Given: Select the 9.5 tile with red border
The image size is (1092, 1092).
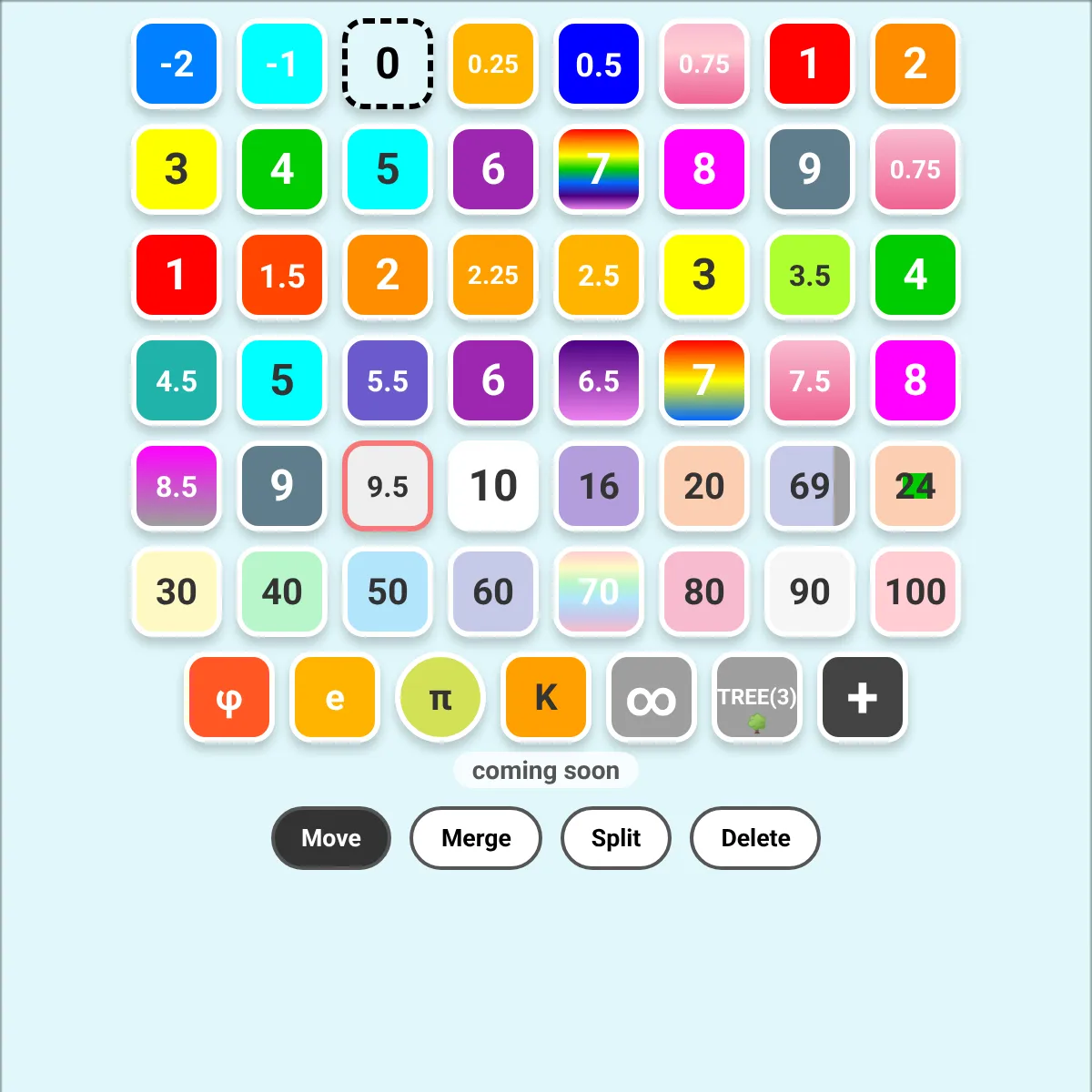Looking at the screenshot, I should point(388,486).
